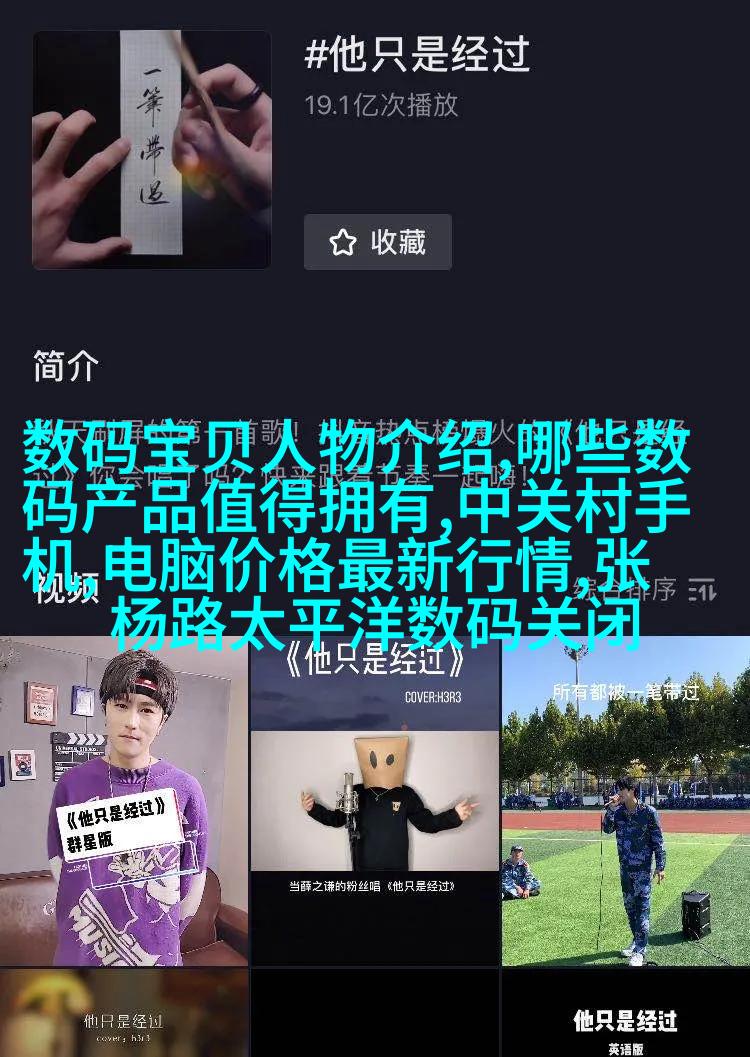The height and width of the screenshot is (1057, 750).
Task: Open the 所有都被一笔带过 video on the field
Action: tap(625, 800)
